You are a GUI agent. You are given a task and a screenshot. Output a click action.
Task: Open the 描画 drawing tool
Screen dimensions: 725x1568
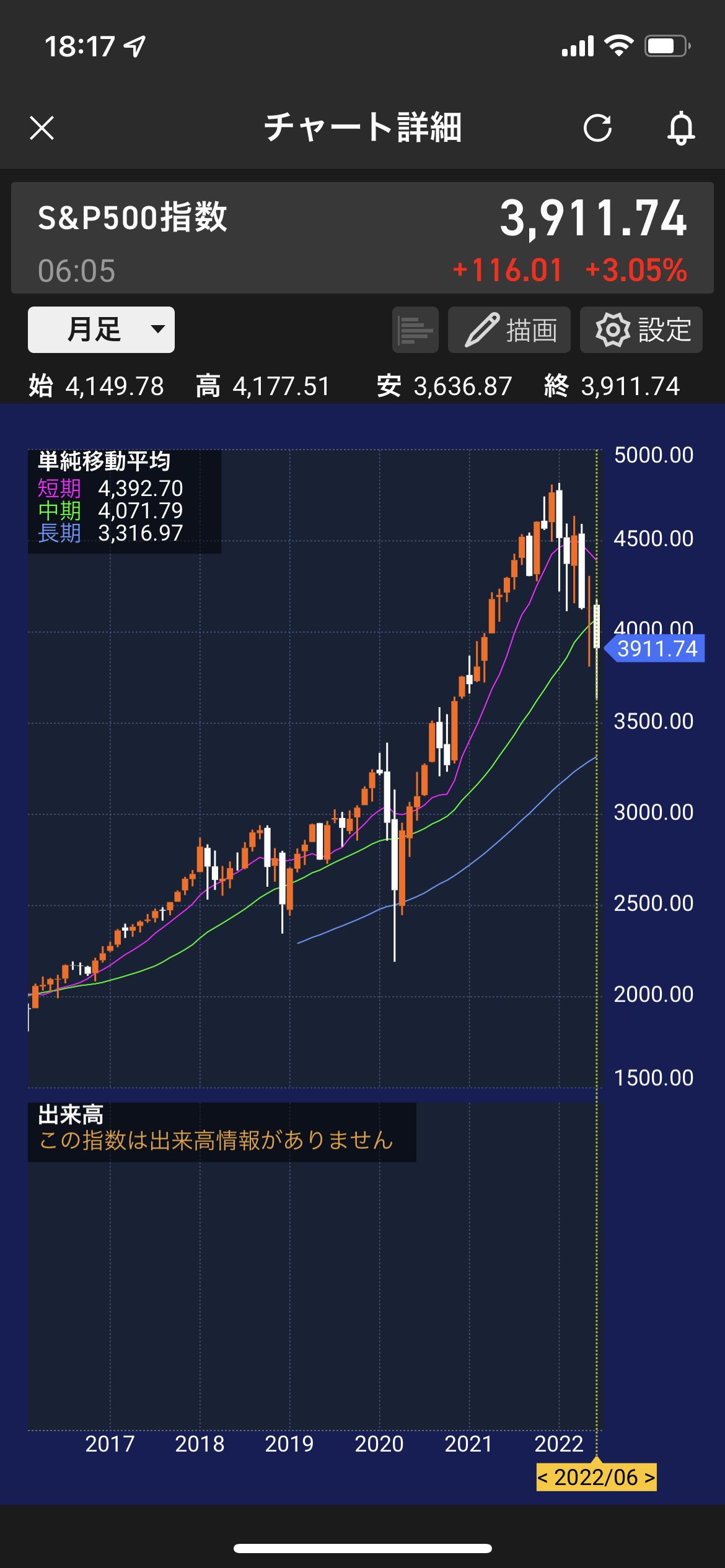click(509, 329)
